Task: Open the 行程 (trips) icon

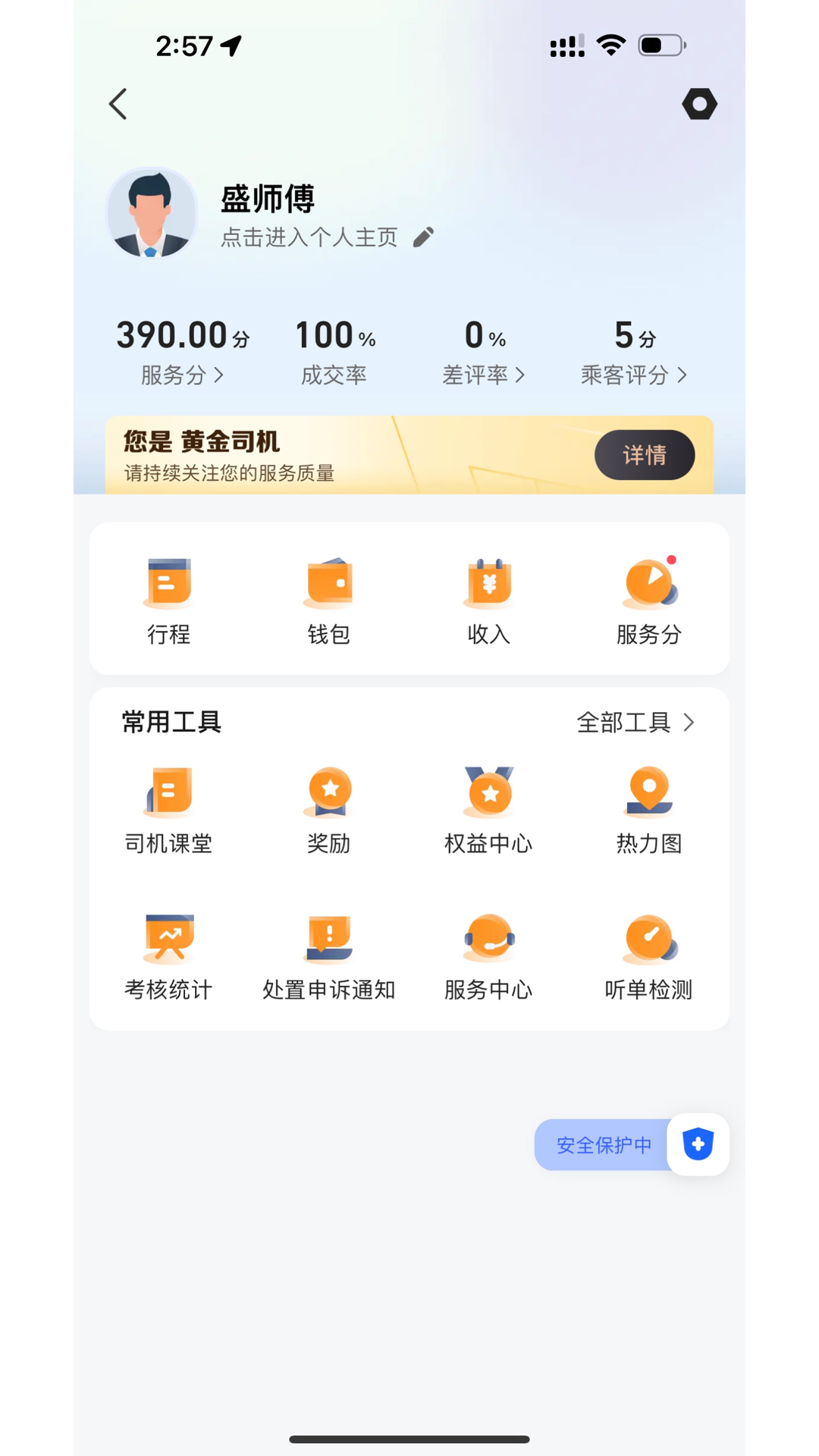Action: point(168,598)
